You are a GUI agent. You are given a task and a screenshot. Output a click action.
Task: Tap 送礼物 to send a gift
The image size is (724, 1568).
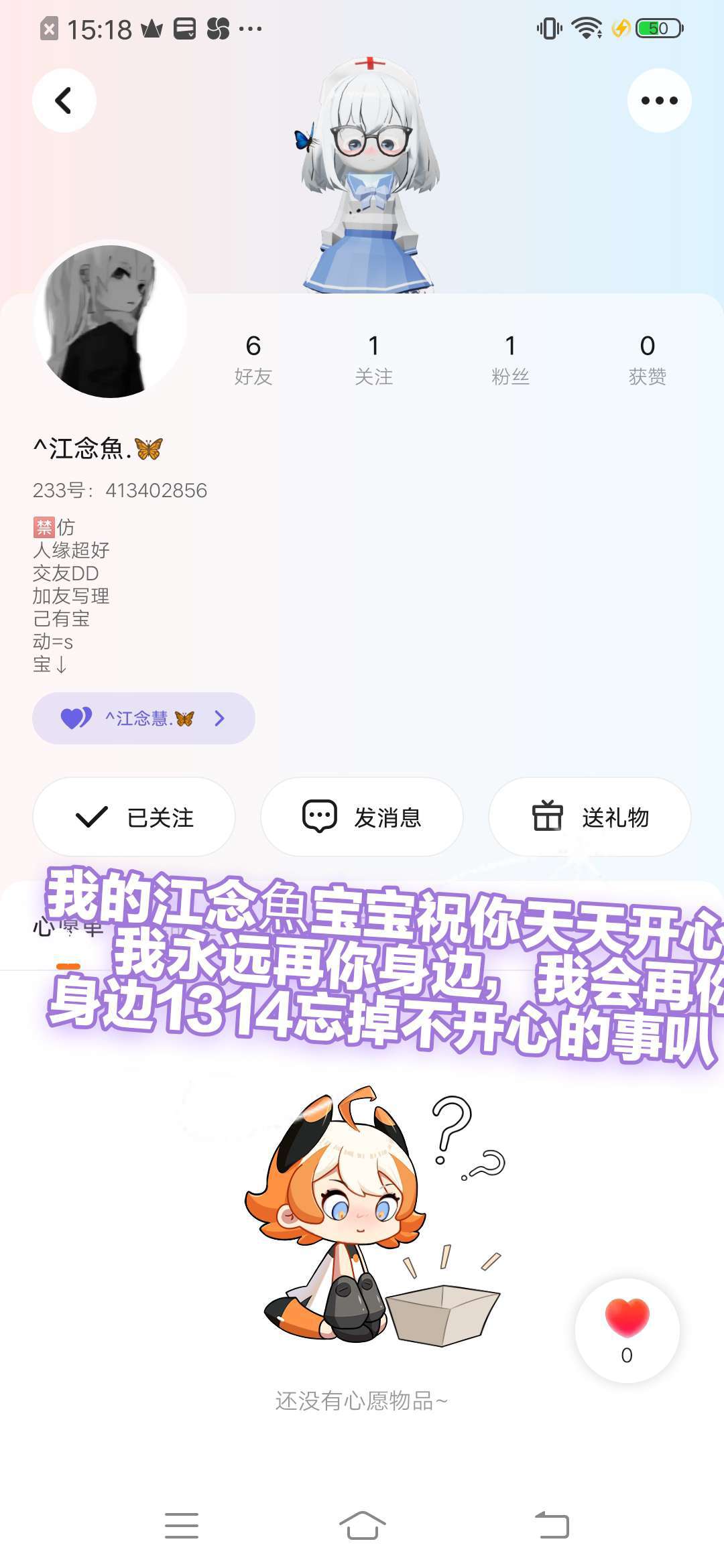pos(590,817)
